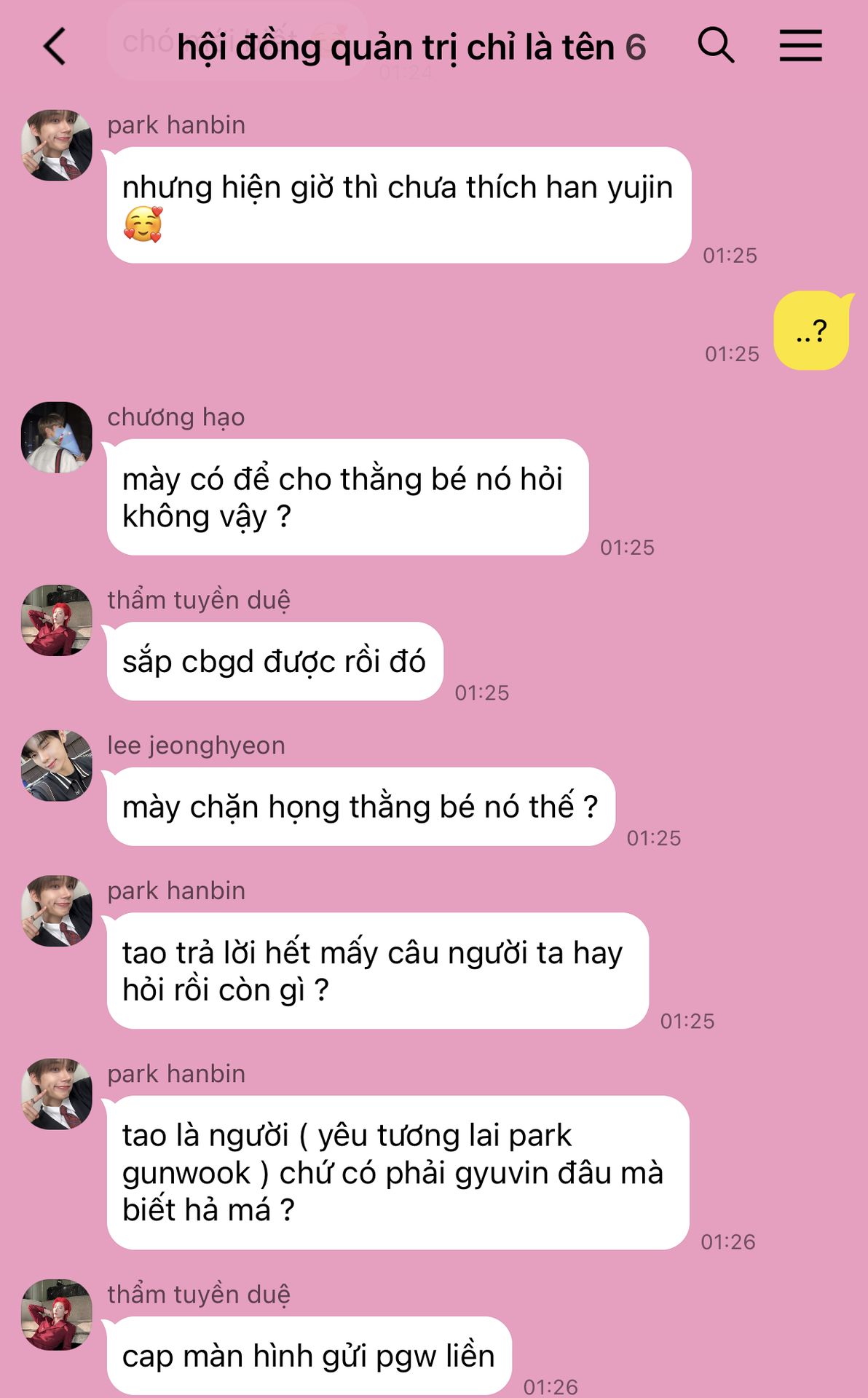Open avatar beside the "sắp cbgd được rồi đó" message
The height and width of the screenshot is (1398, 868).
(x=57, y=620)
